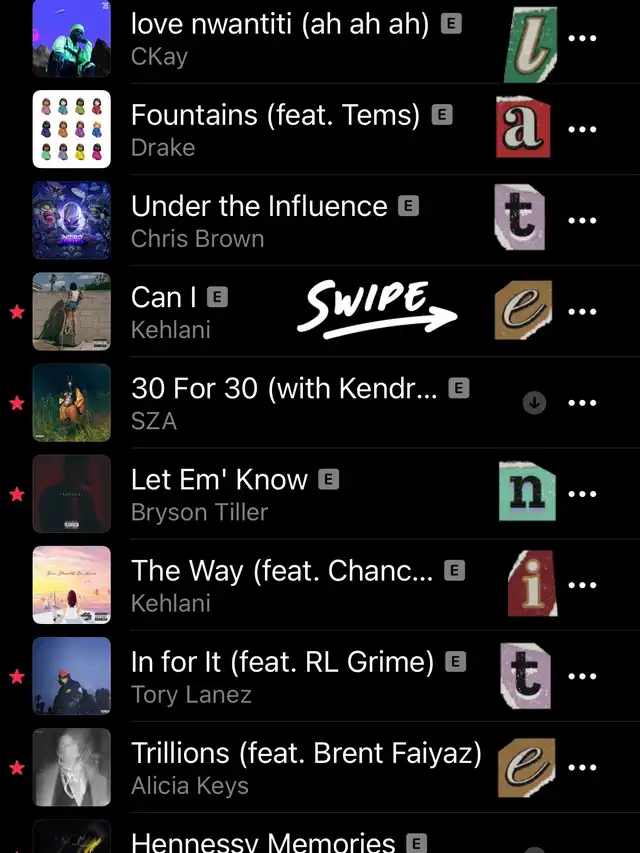640x853 pixels.
Task: Play In for It by Tory Lanez
Action: [x=285, y=676]
